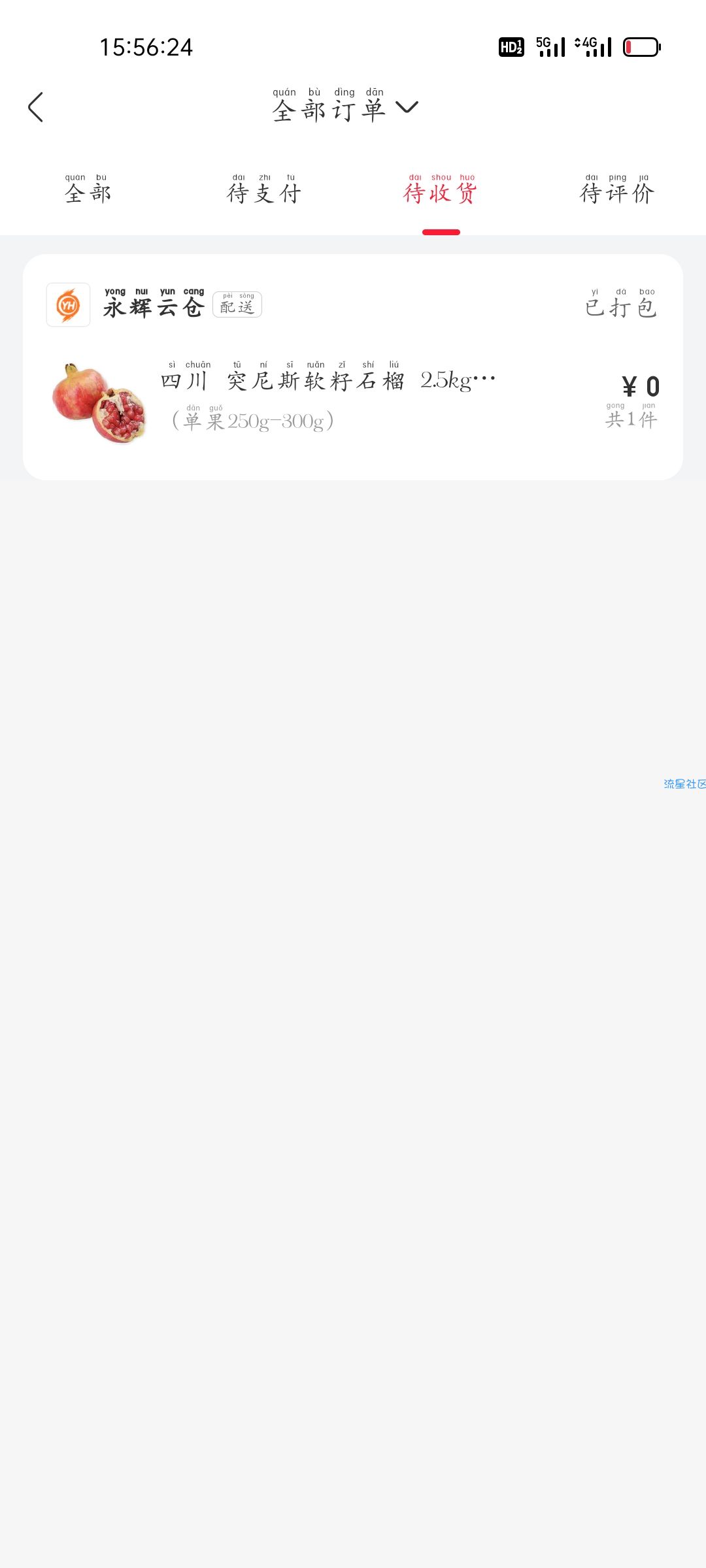Go back using the top-left arrow
The height and width of the screenshot is (1568, 706).
(x=36, y=107)
